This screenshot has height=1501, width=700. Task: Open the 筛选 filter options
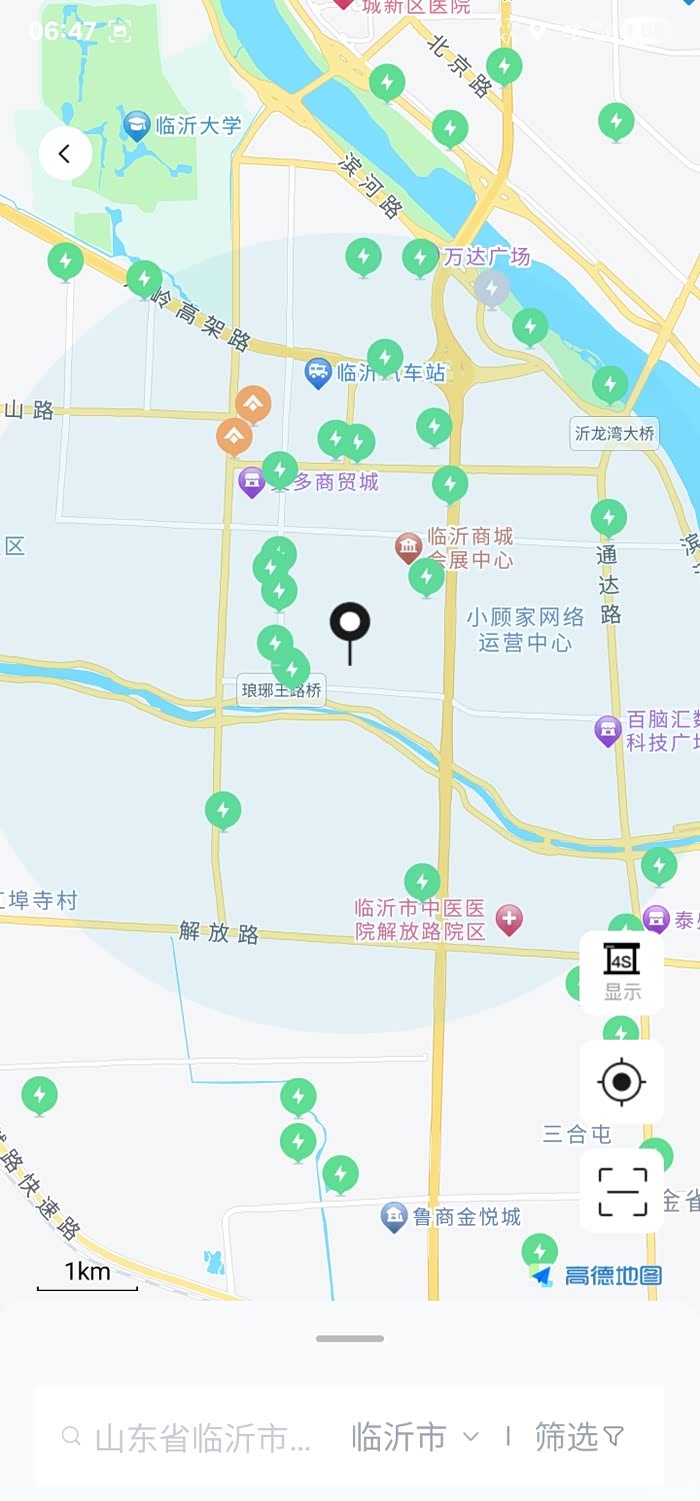[x=580, y=1437]
